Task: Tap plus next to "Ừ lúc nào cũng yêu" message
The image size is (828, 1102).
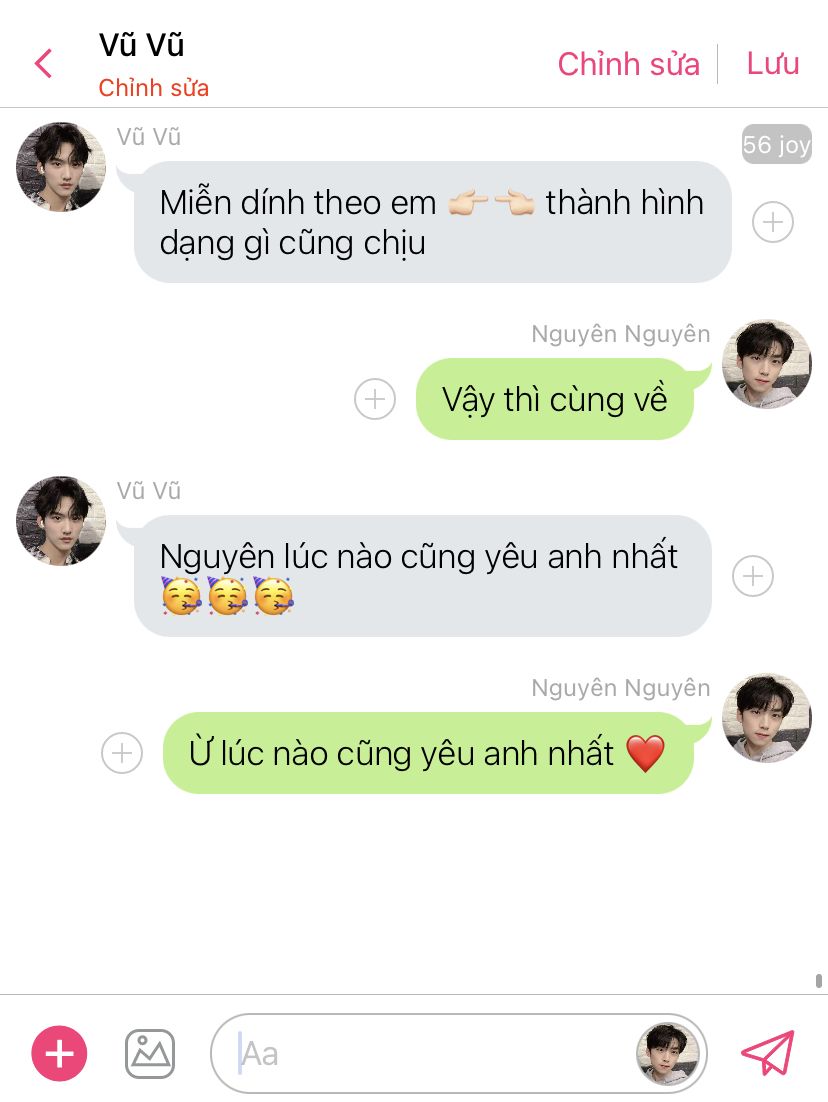Action: [122, 753]
